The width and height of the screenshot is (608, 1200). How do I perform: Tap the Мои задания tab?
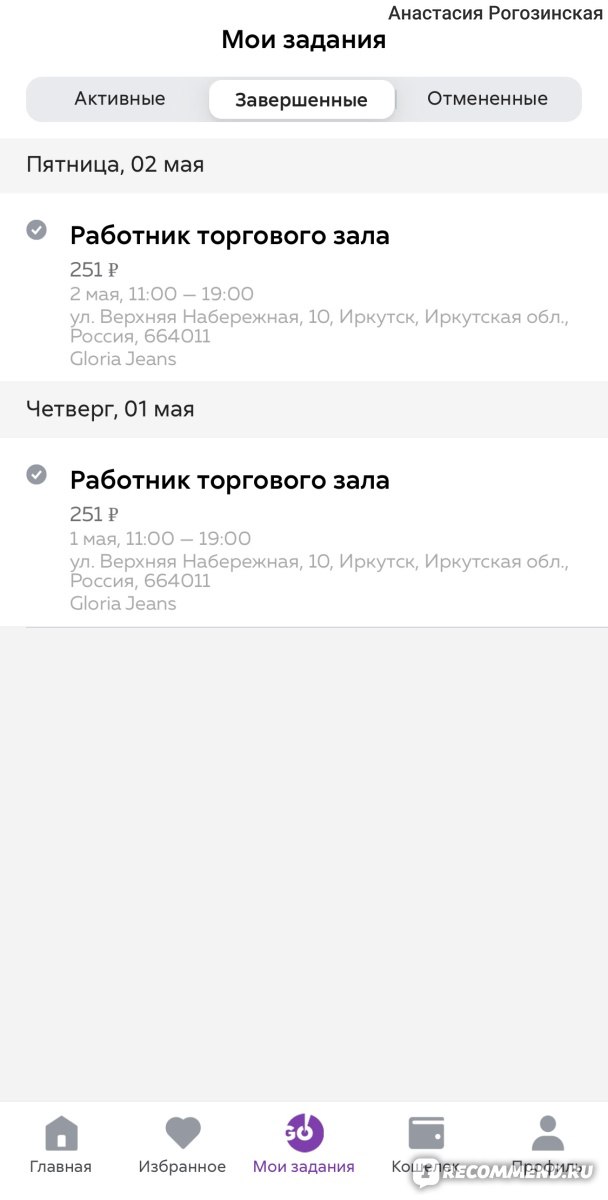click(x=304, y=1146)
